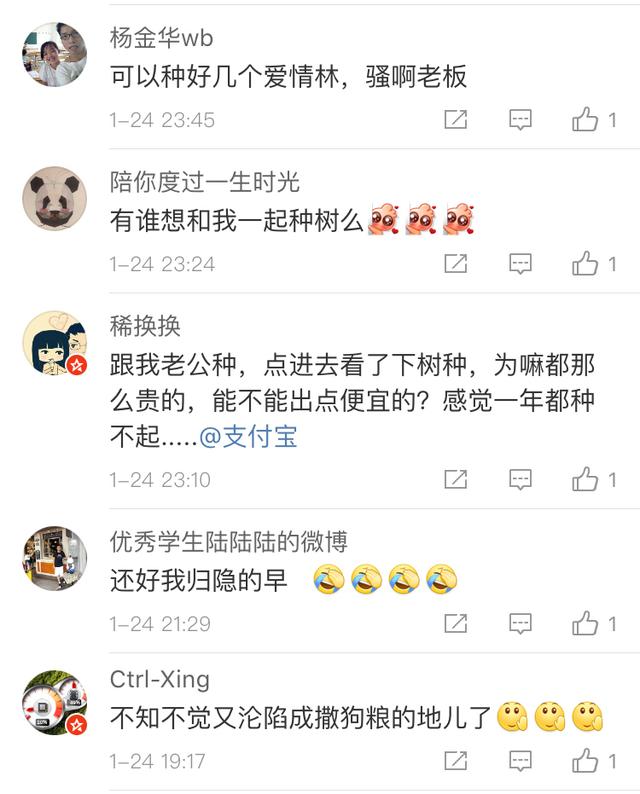The height and width of the screenshot is (794, 640).
Task: Reply to 优秀学生陆陆陆的微博's comment
Action: point(520,624)
